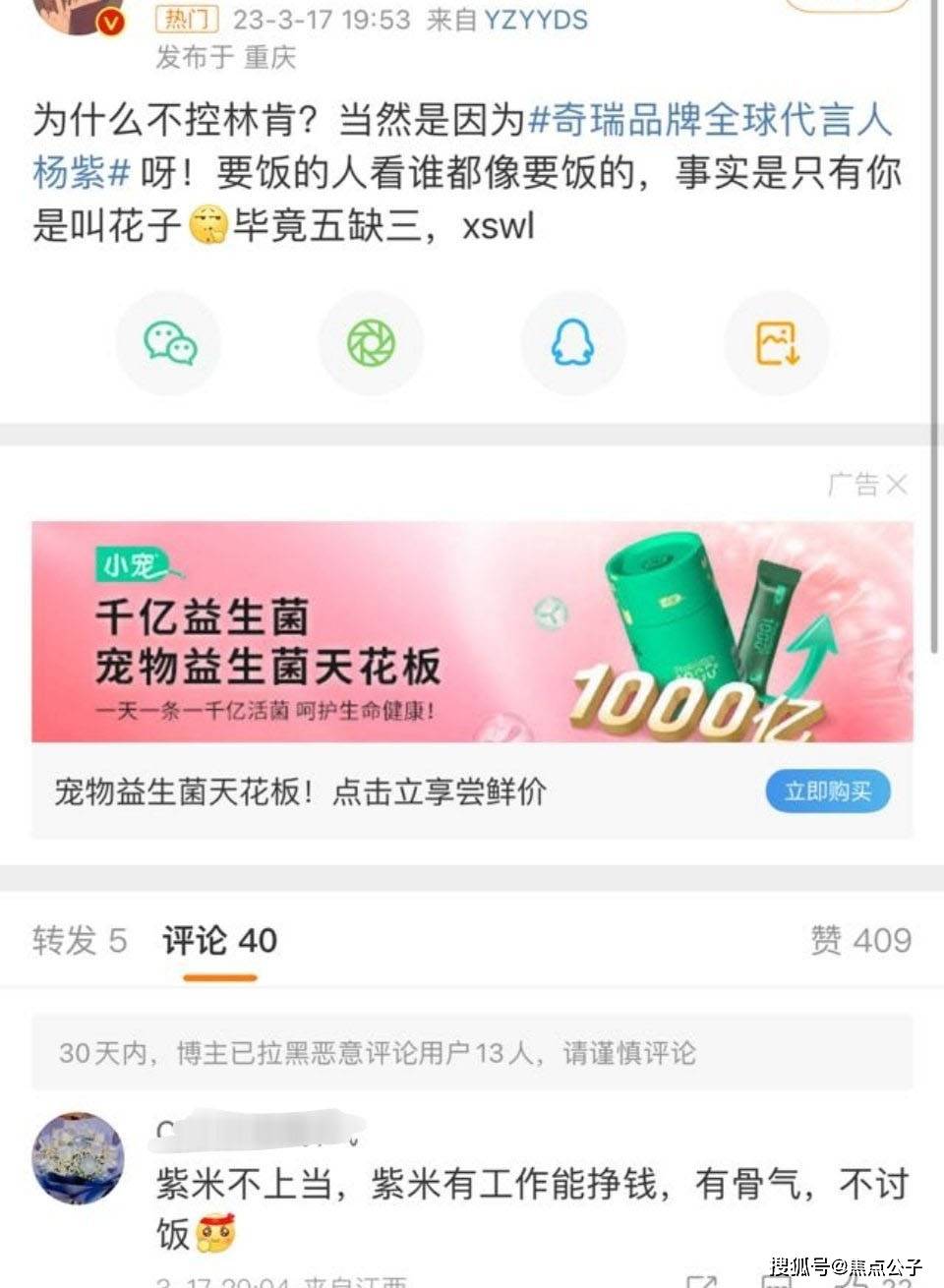This screenshot has width=944, height=1288.
Task: Select the 评论 40 tab
Action: point(220,941)
